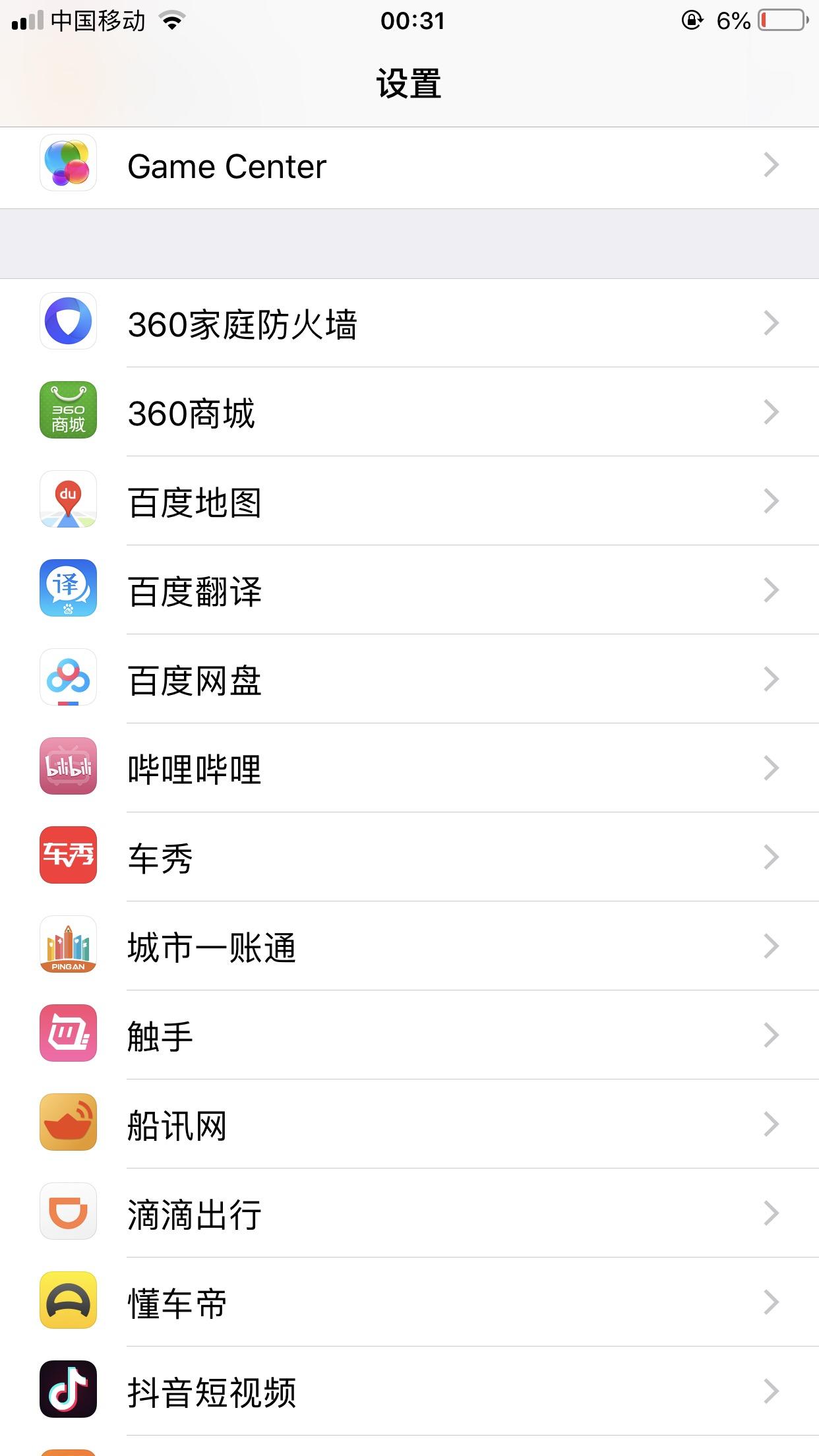Tap the 触手 settings row
Viewport: 819px width, 1456px height.
tap(409, 1035)
